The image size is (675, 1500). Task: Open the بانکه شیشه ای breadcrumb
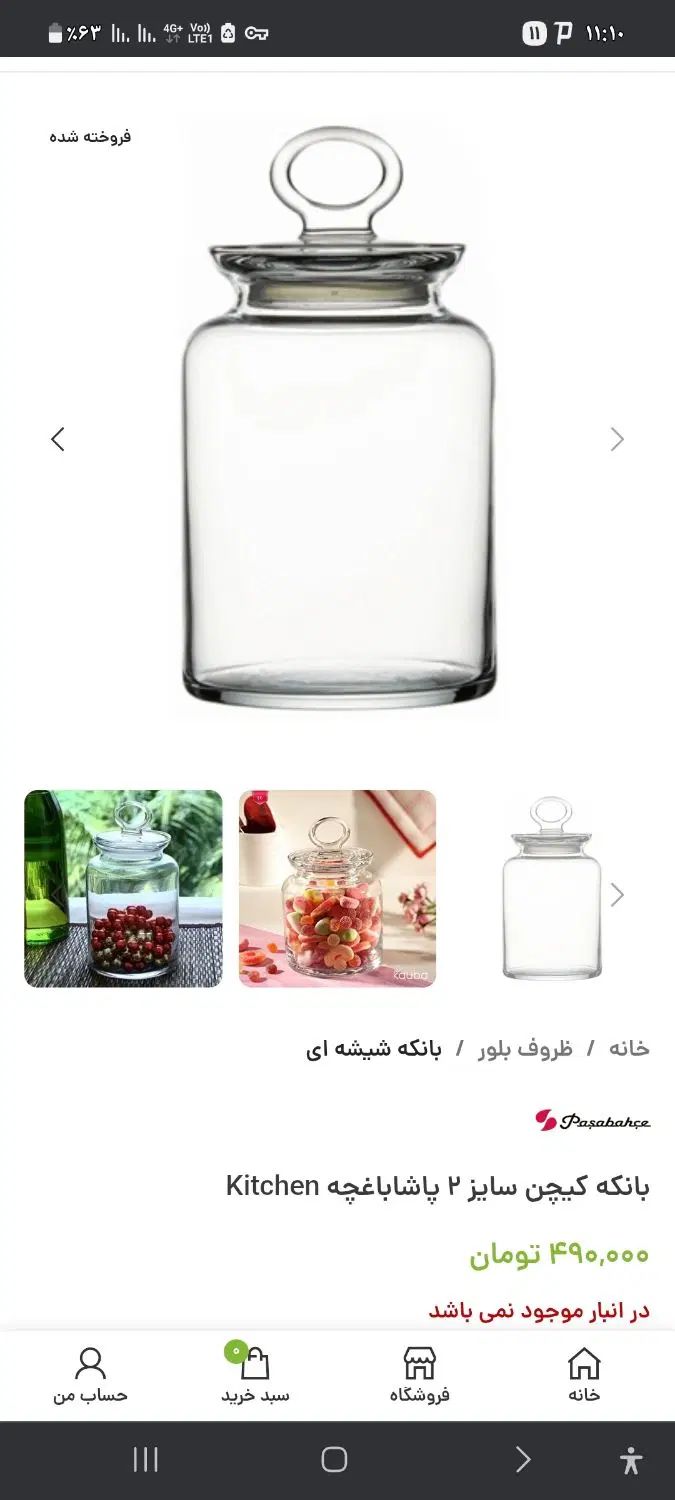click(x=373, y=1048)
